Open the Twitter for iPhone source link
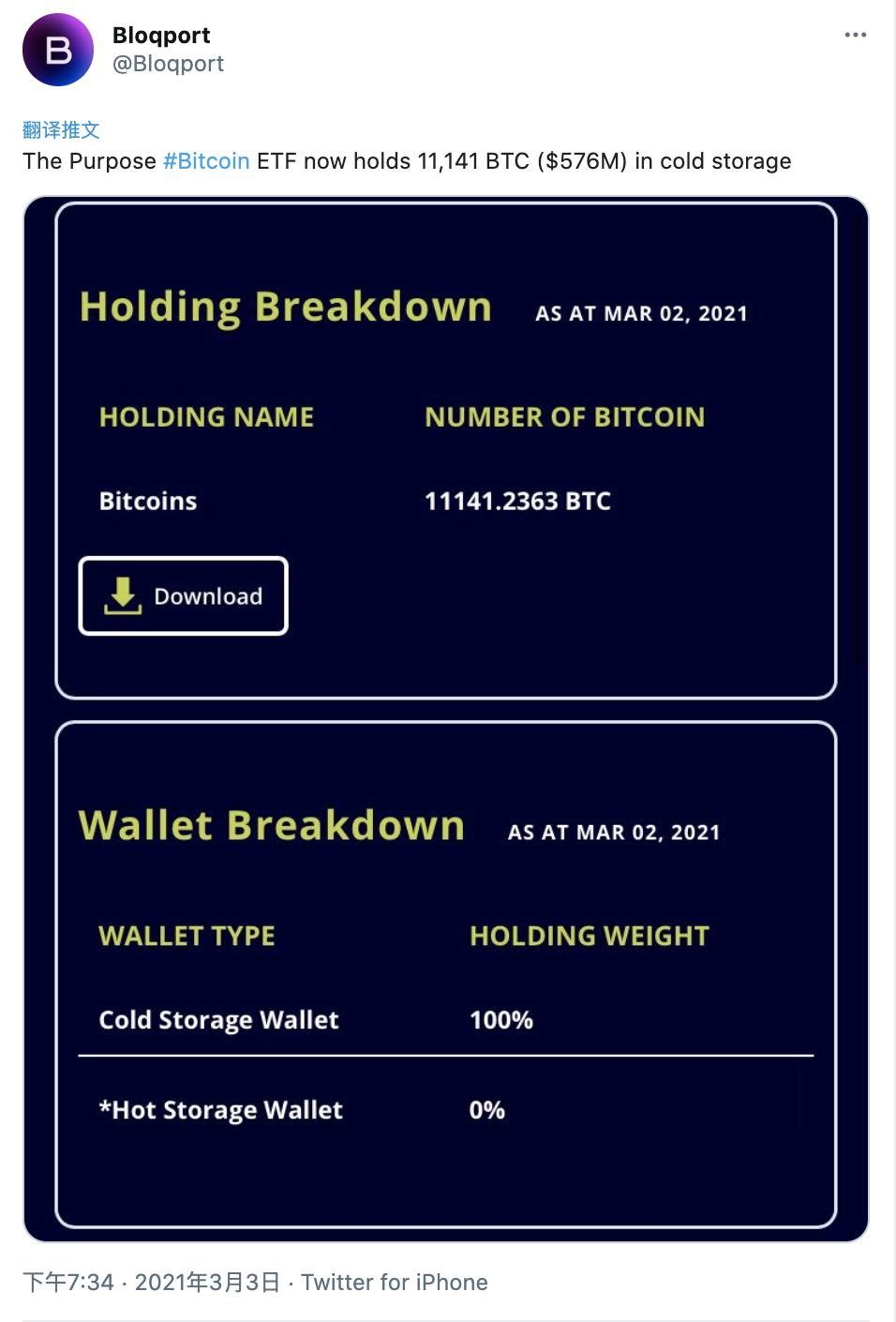The width and height of the screenshot is (896, 1322). coord(394,1282)
